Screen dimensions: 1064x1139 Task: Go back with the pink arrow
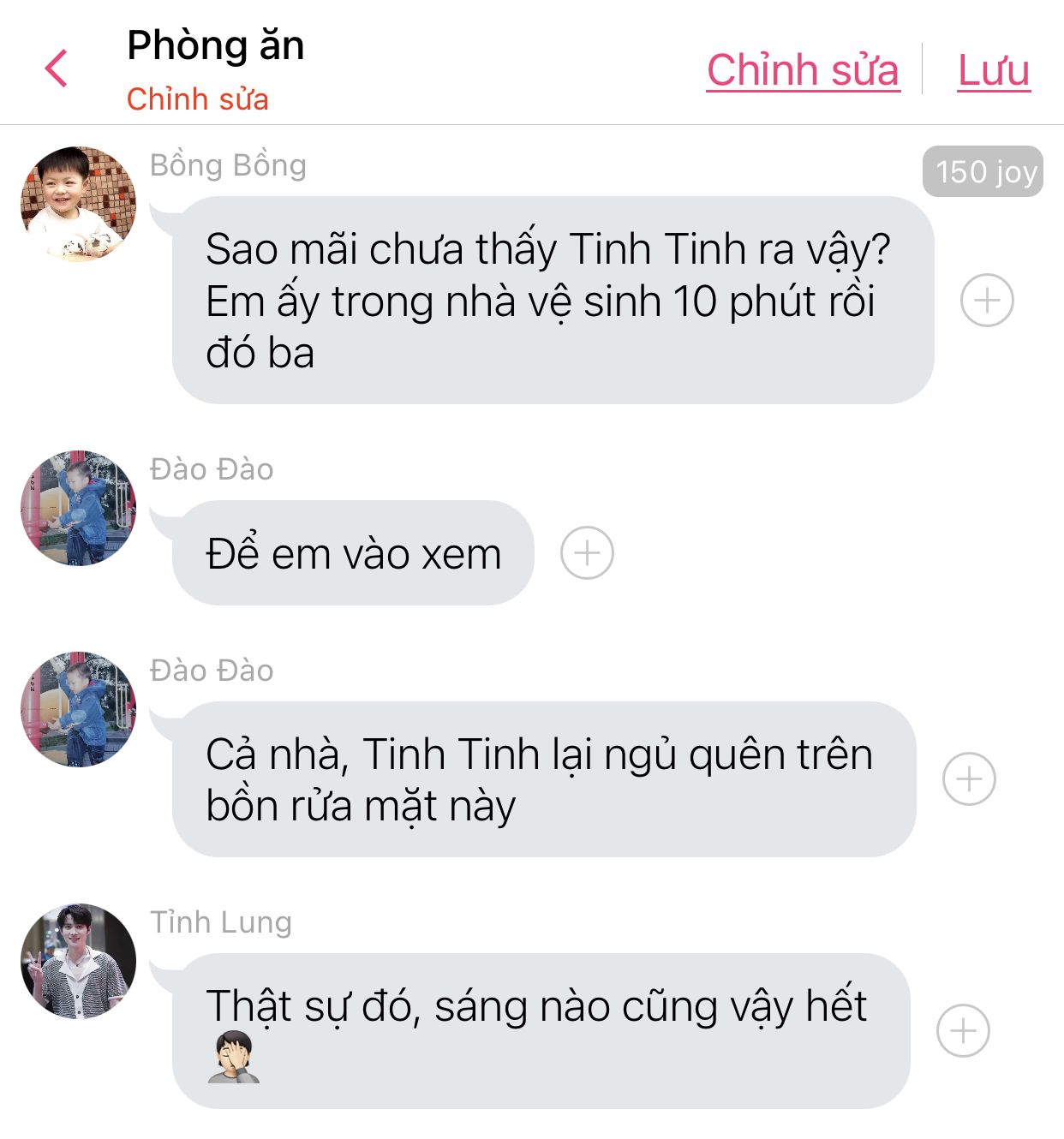coord(57,69)
